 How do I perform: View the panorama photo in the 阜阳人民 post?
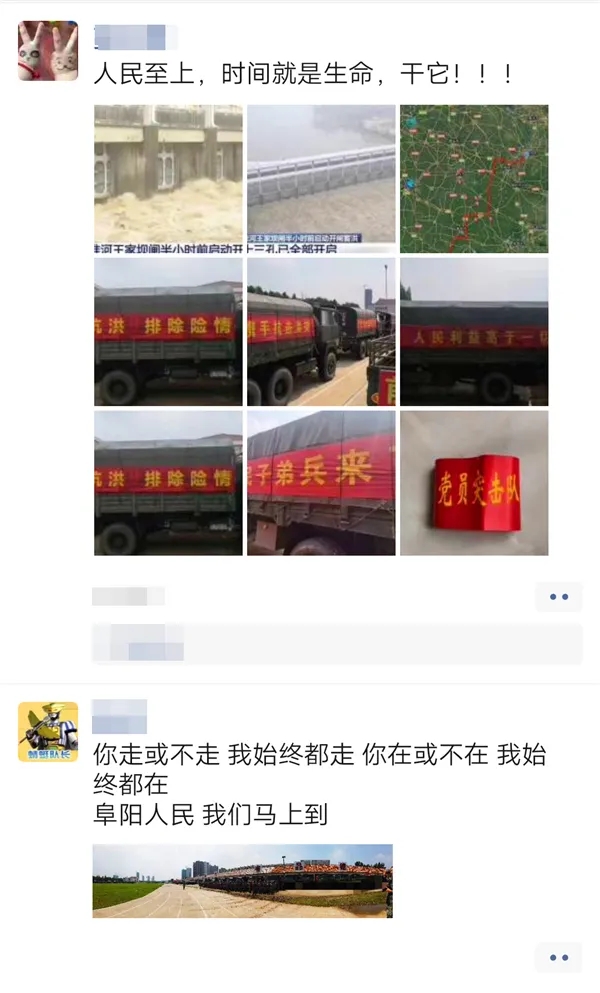[x=242, y=881]
